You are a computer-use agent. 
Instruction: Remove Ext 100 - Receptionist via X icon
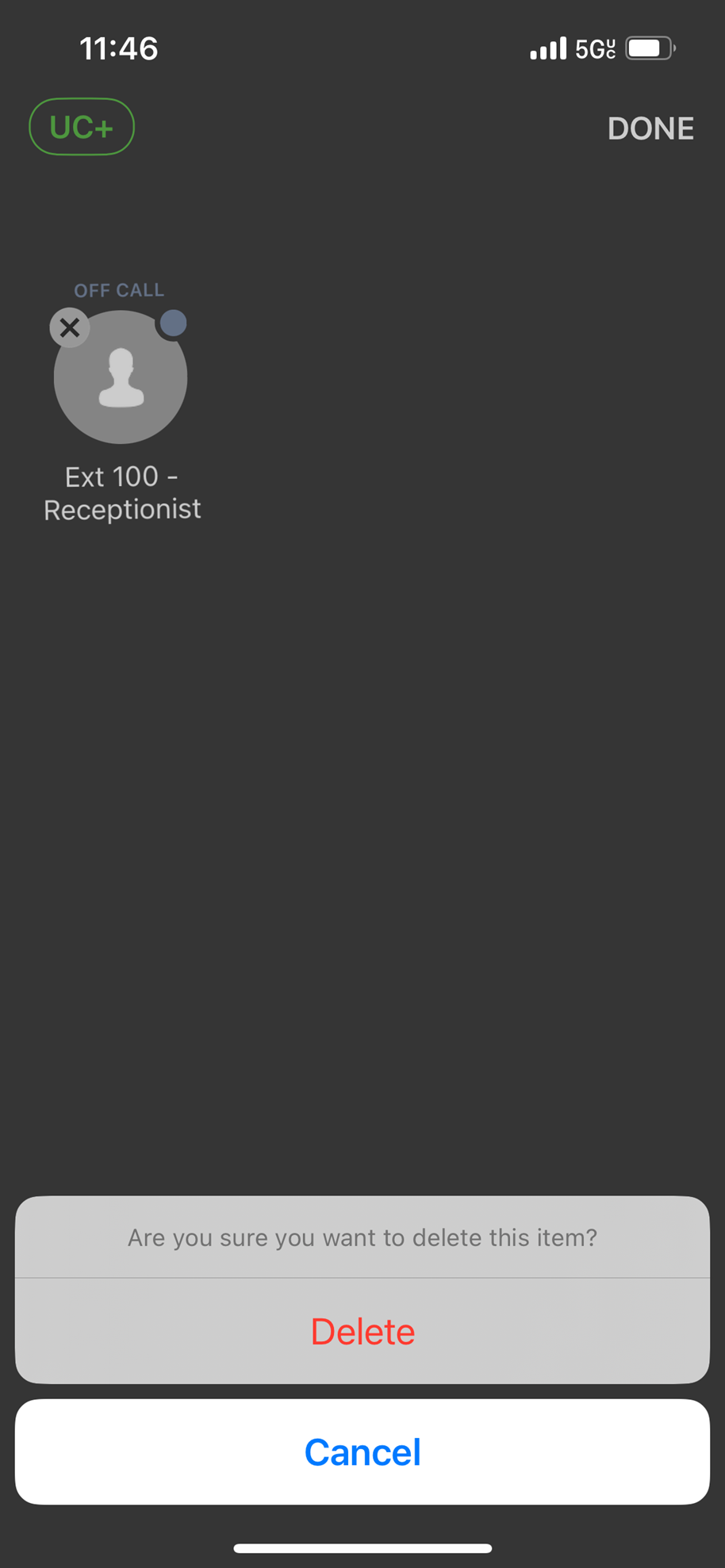click(x=70, y=327)
